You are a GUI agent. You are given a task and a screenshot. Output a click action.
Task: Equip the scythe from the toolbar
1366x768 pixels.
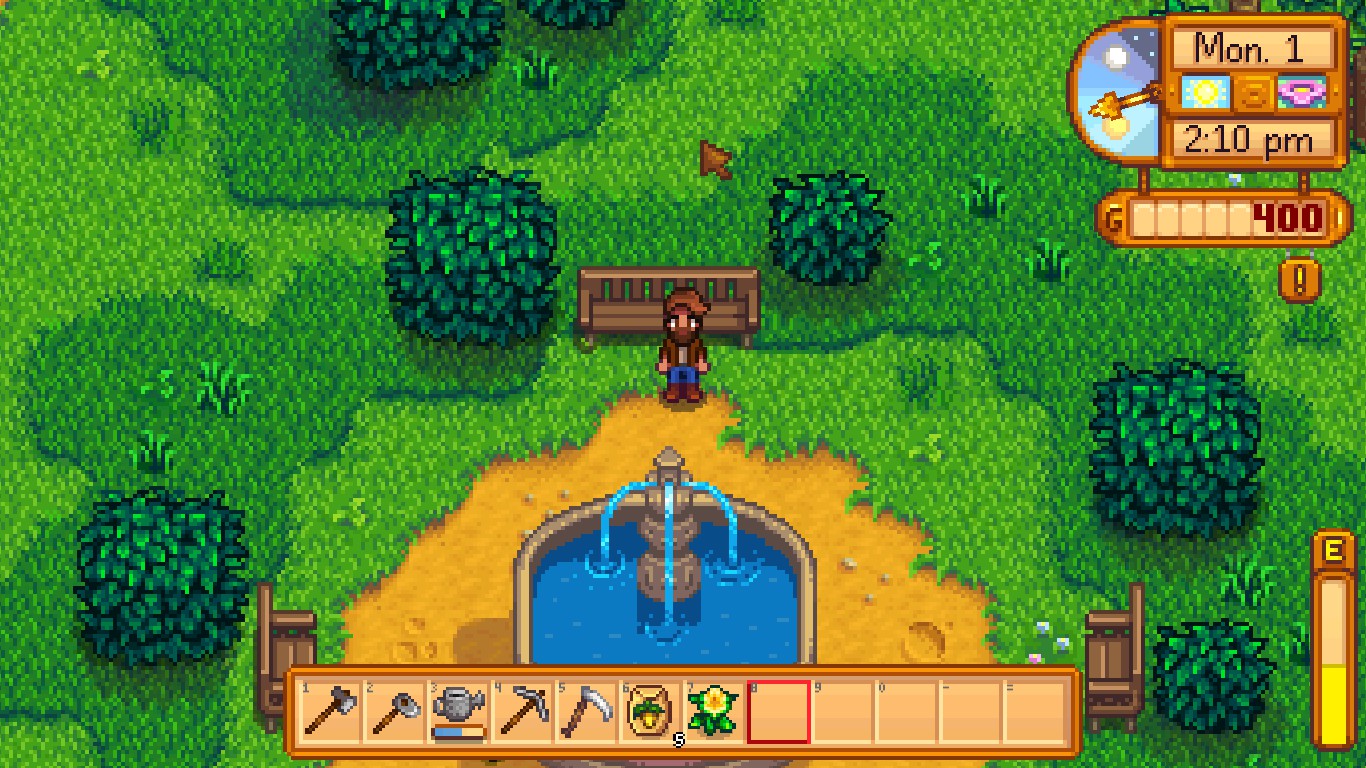pyautogui.click(x=586, y=712)
